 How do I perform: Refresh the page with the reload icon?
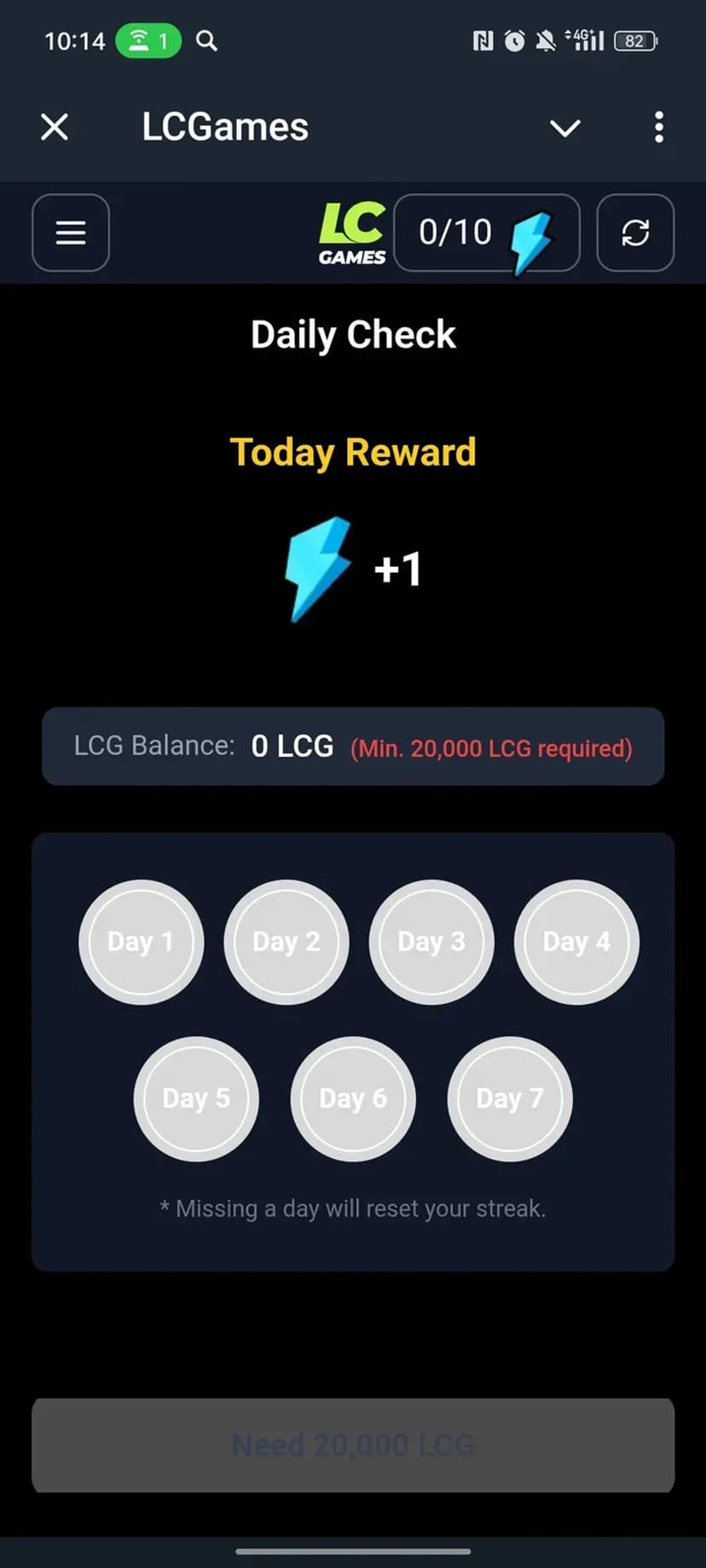(635, 233)
